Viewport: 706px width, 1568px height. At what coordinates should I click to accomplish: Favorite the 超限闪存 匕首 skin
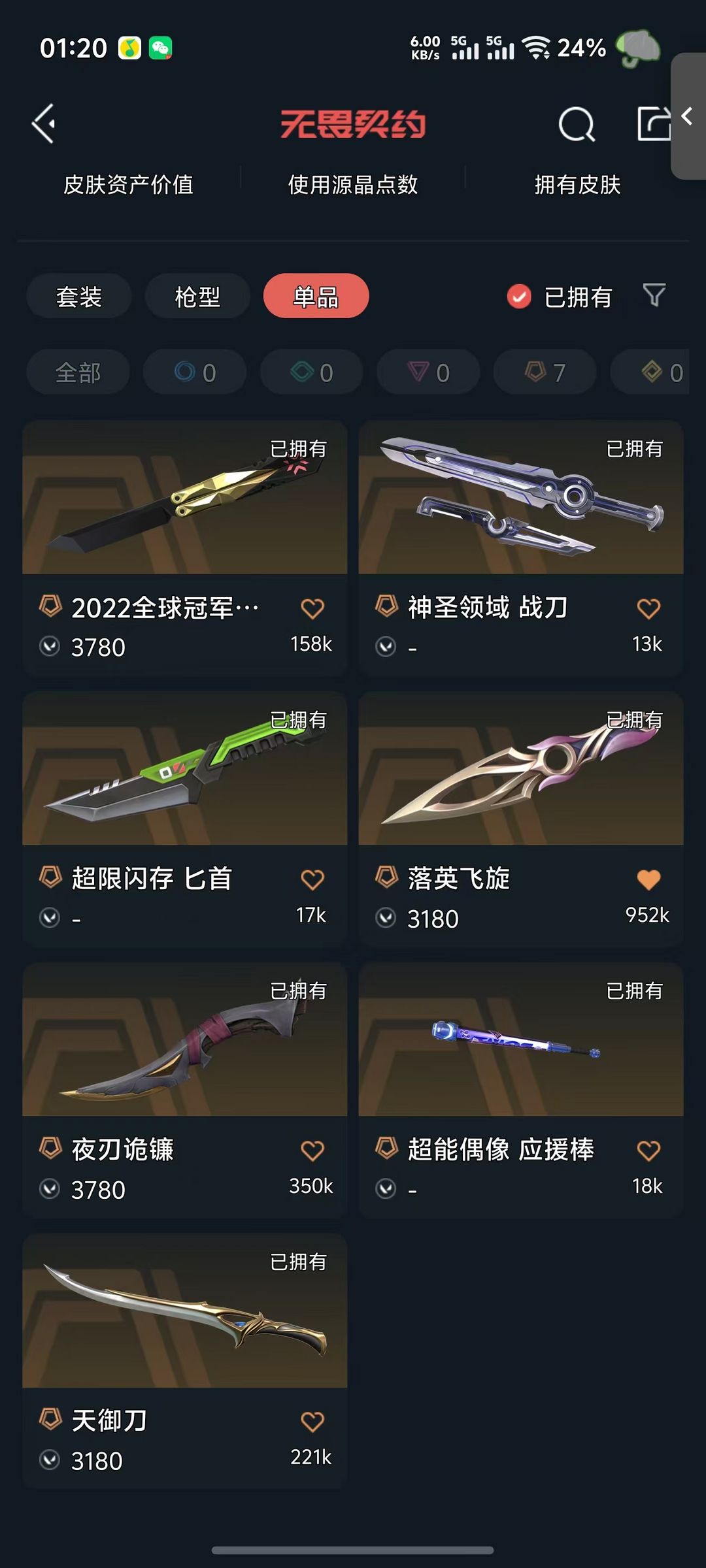(x=312, y=879)
